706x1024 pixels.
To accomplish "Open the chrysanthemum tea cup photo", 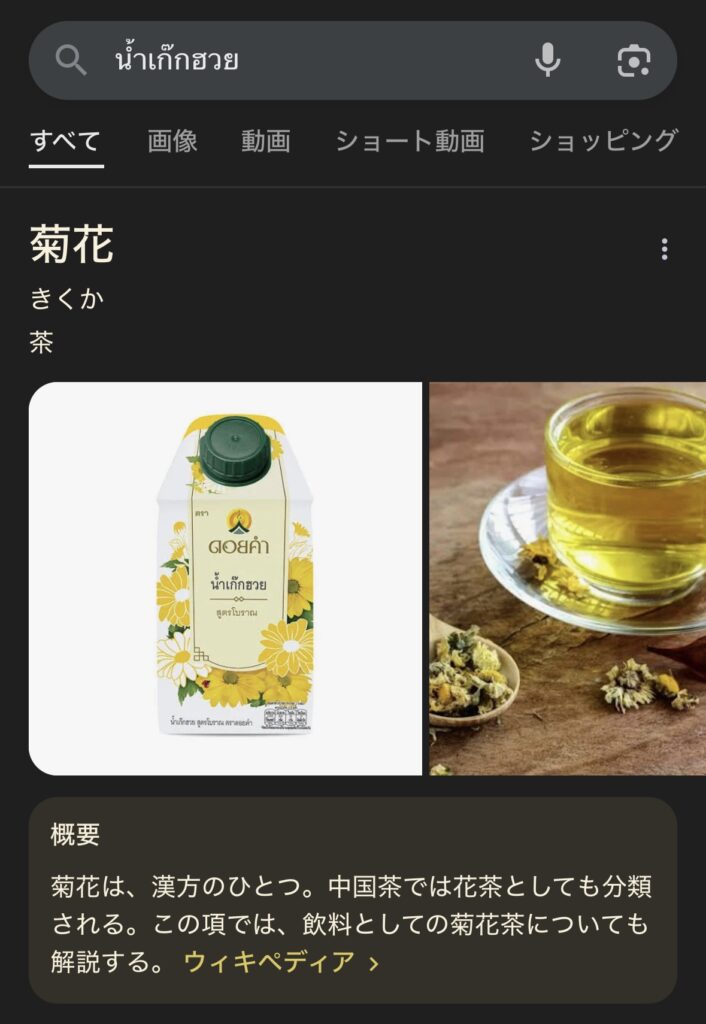I will [568, 578].
